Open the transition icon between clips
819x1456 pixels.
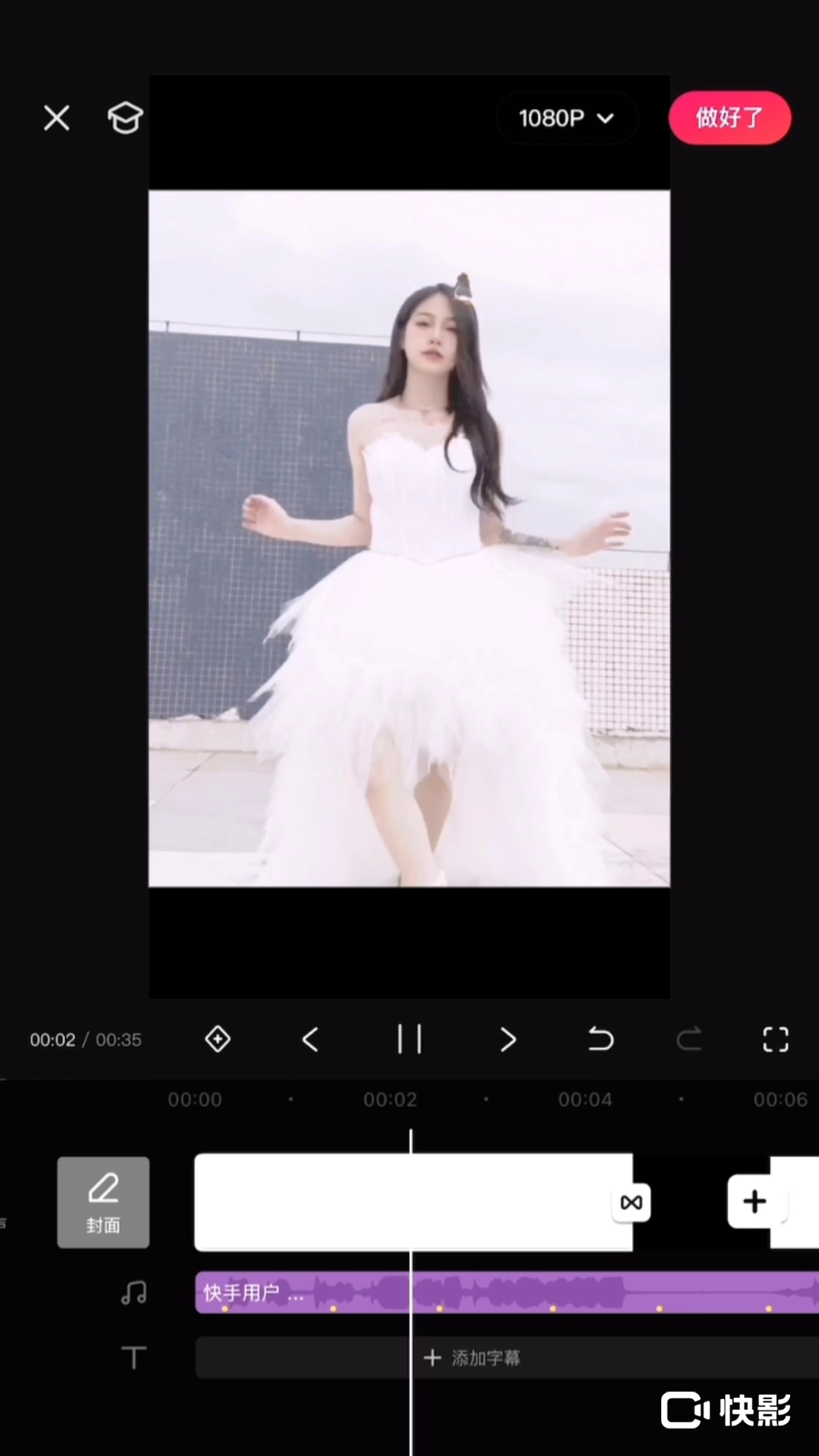632,1203
